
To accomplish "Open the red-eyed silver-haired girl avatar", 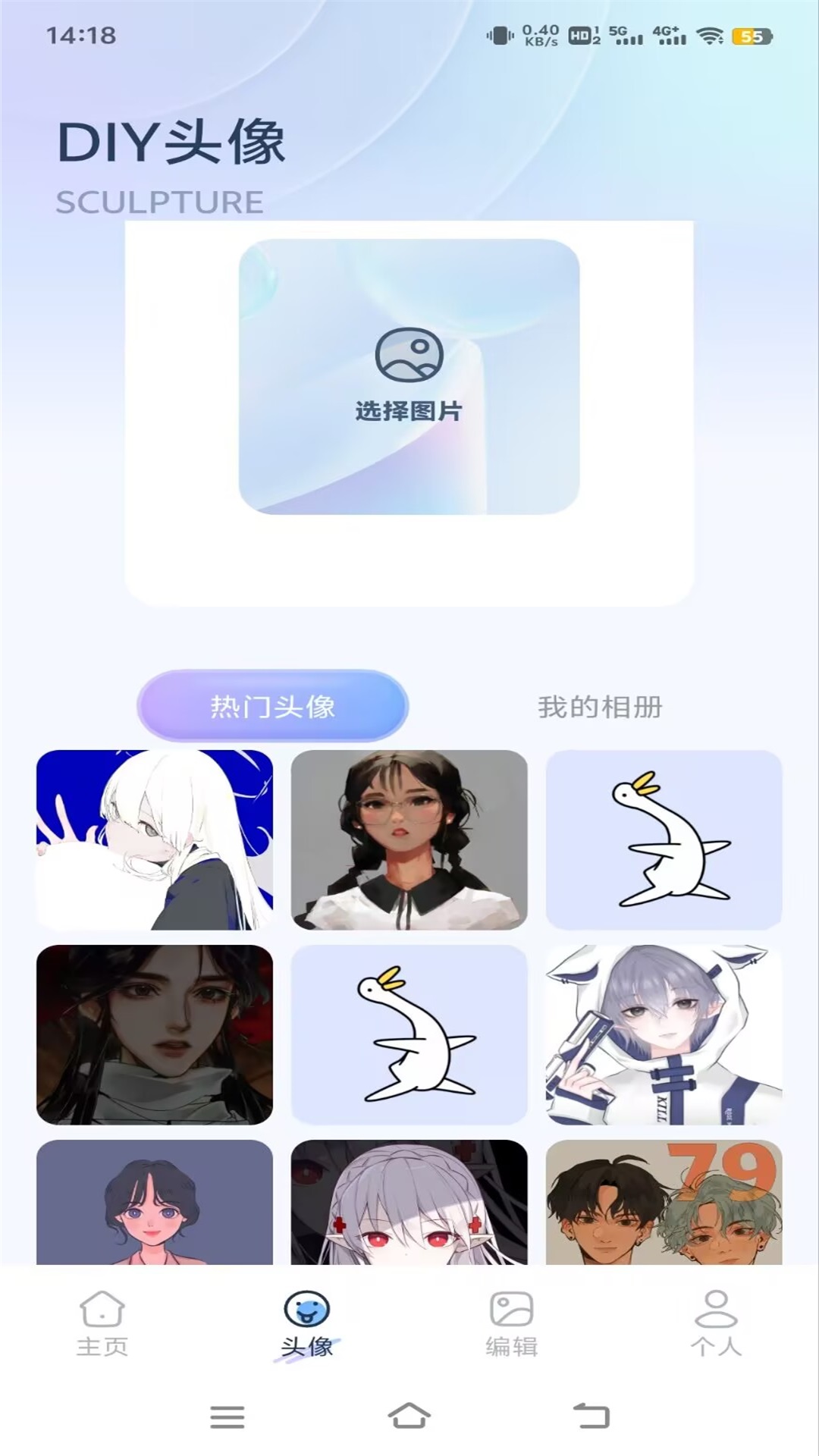I will pos(409,1202).
